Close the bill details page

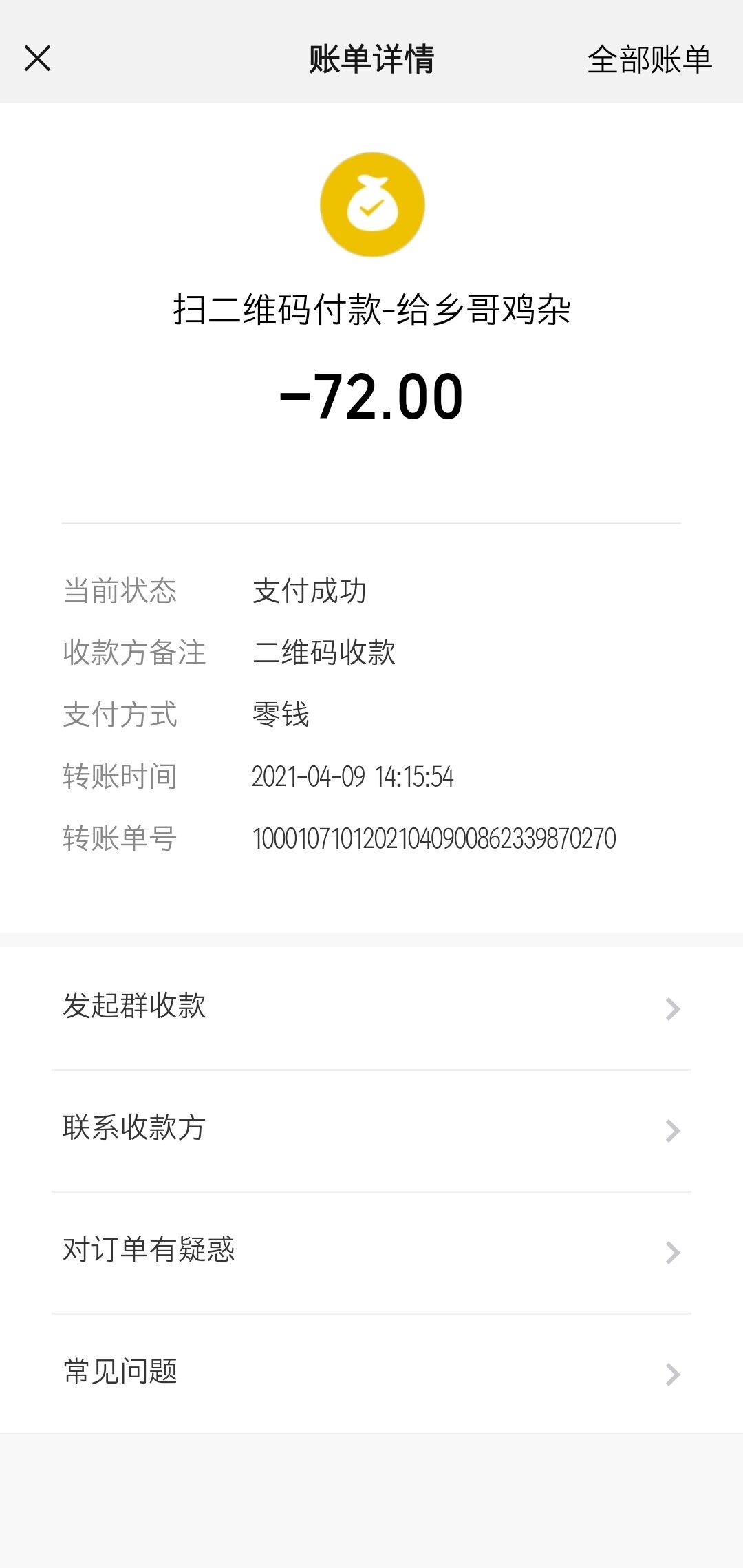pos(38,59)
